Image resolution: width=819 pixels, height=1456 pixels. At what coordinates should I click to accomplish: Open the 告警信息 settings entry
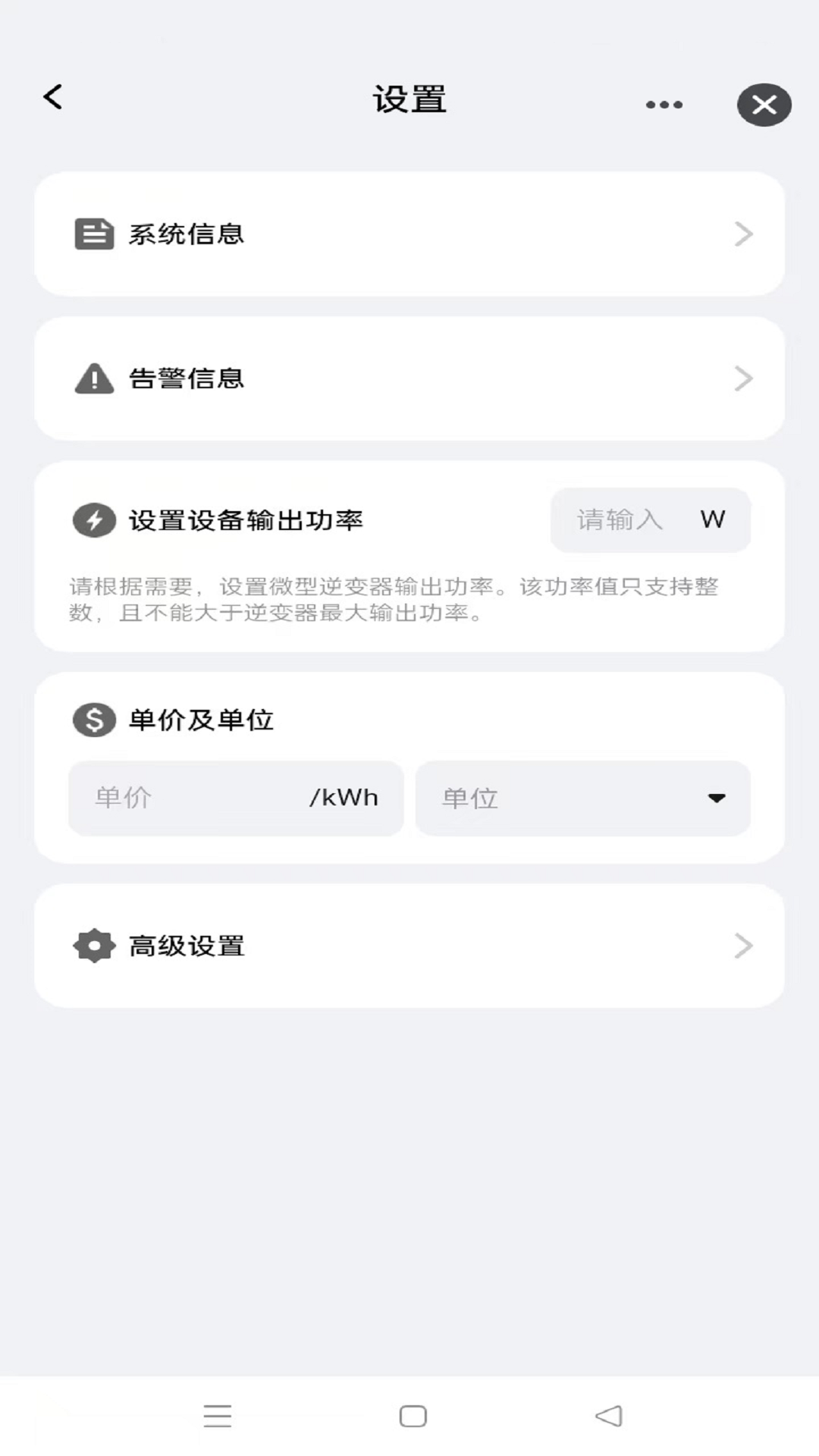pyautogui.click(x=409, y=378)
